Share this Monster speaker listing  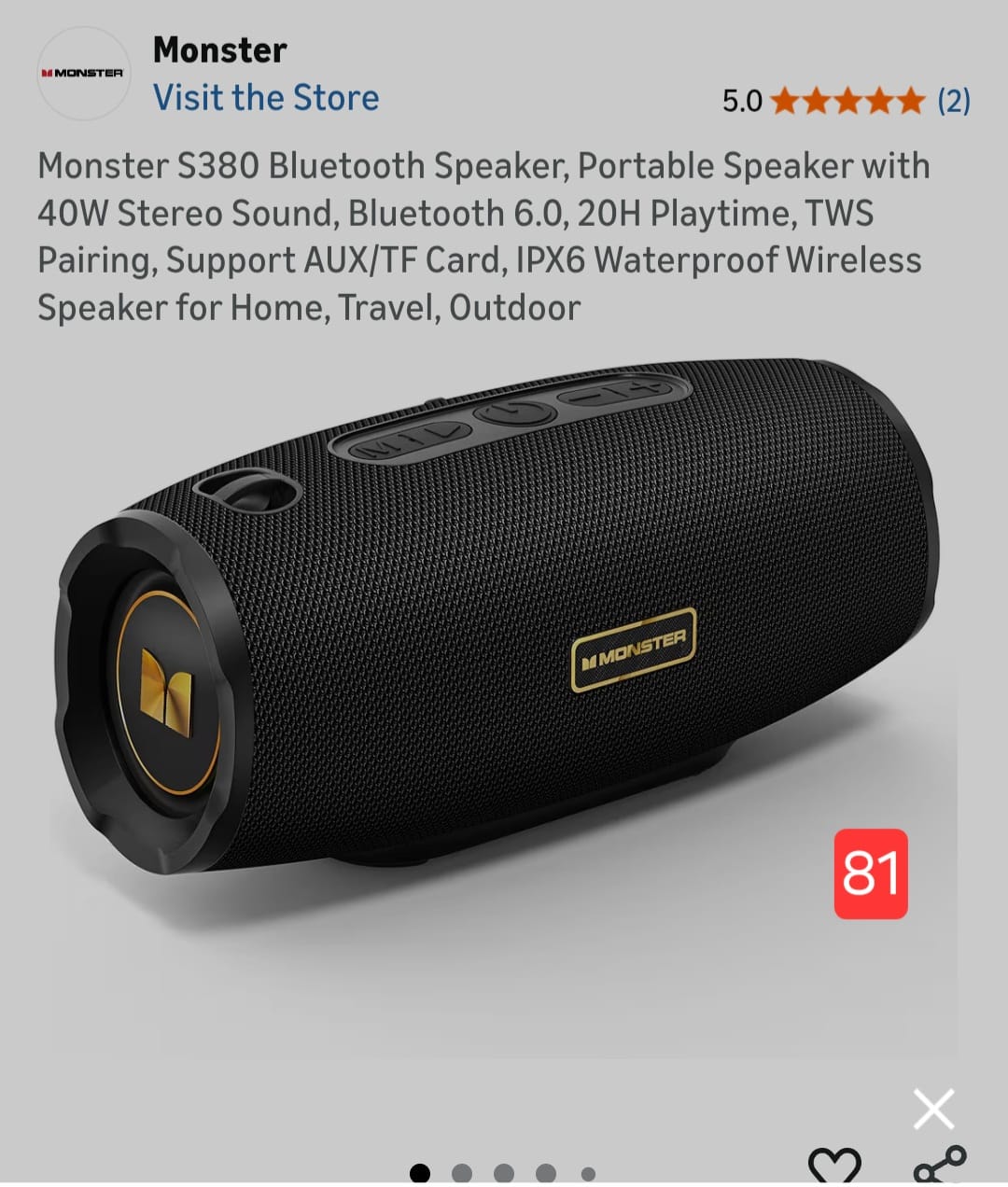939,1166
